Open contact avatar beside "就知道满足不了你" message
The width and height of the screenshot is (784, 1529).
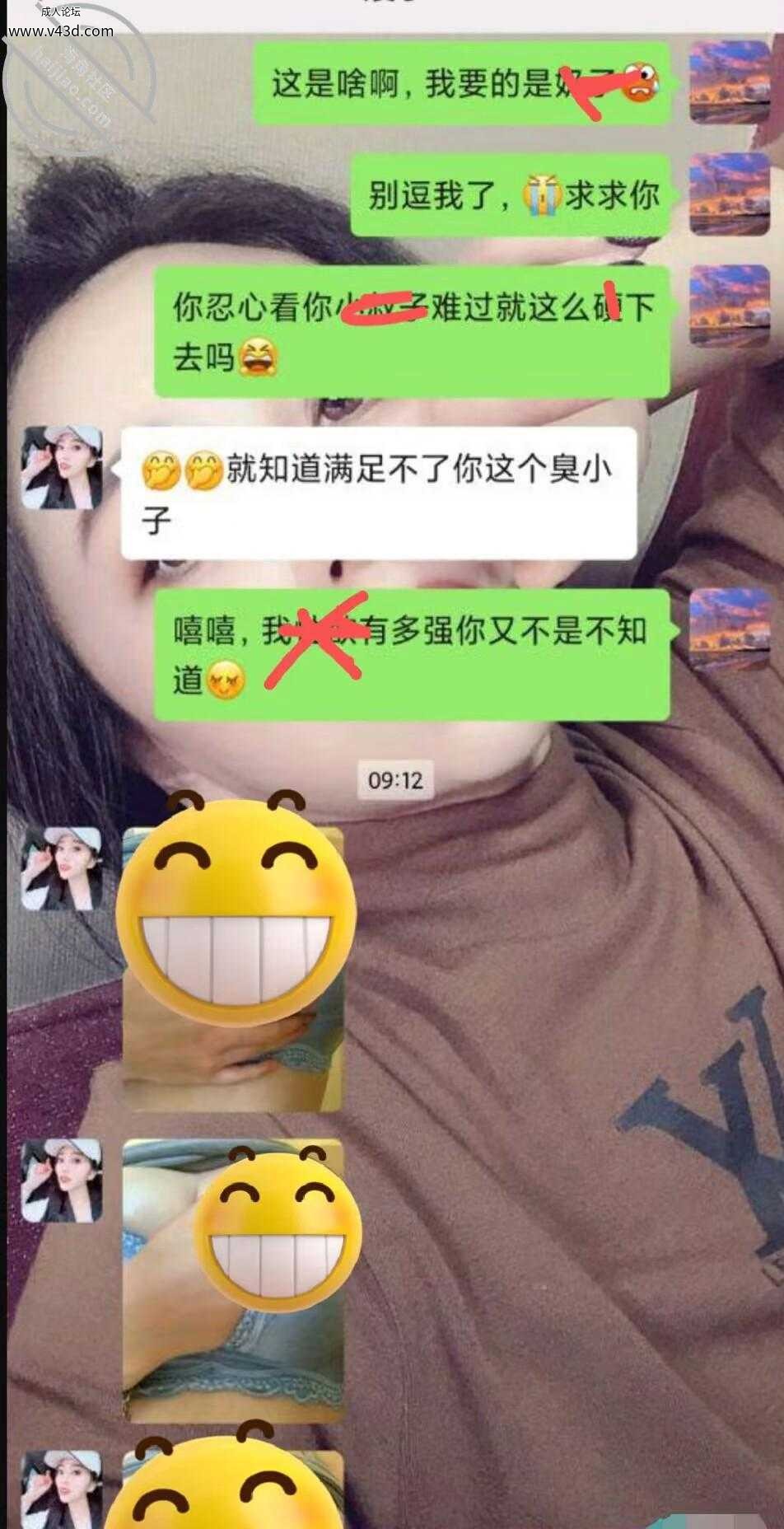point(62,468)
